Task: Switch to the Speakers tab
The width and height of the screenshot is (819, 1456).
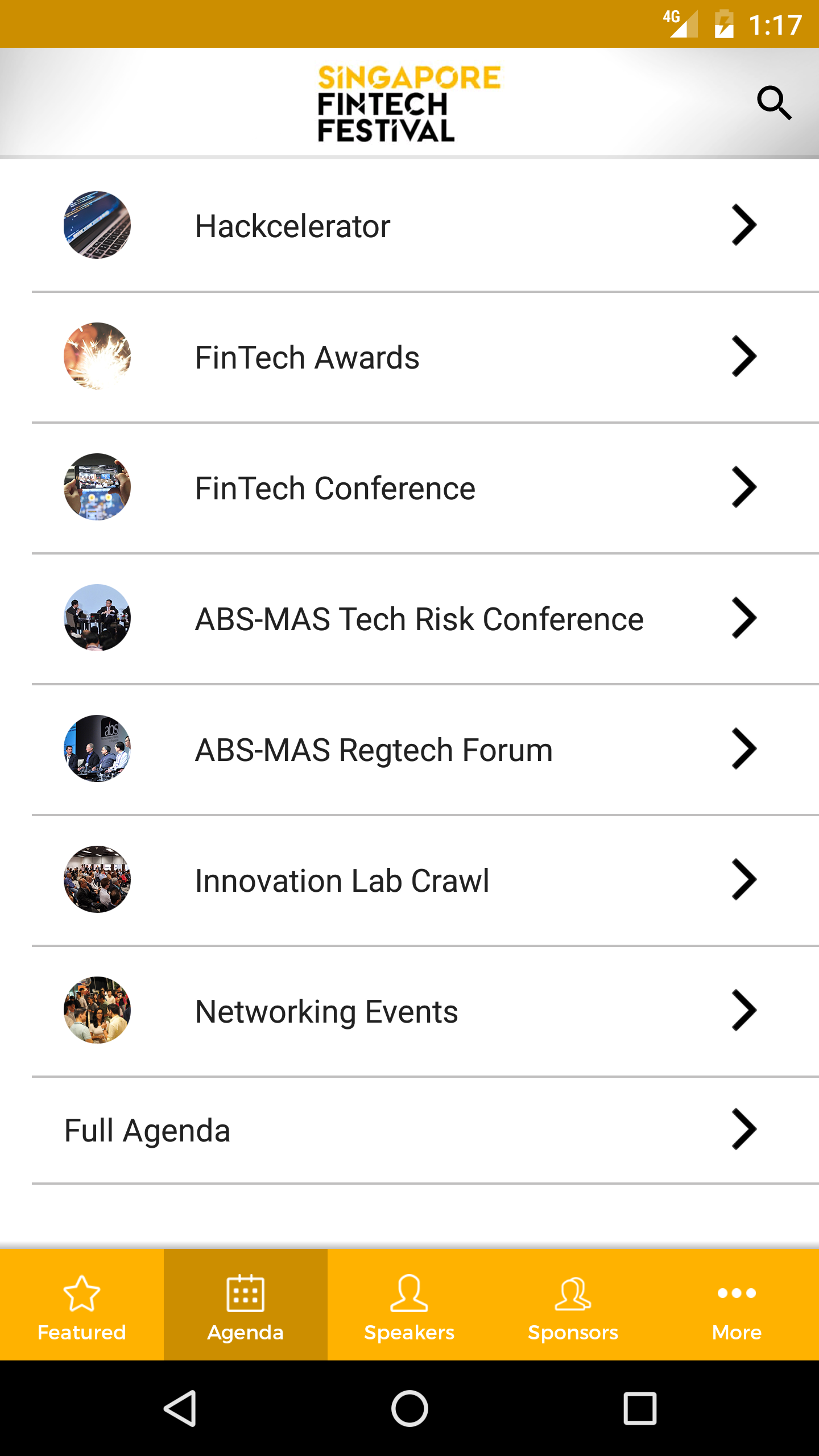Action: pyautogui.click(x=409, y=1305)
